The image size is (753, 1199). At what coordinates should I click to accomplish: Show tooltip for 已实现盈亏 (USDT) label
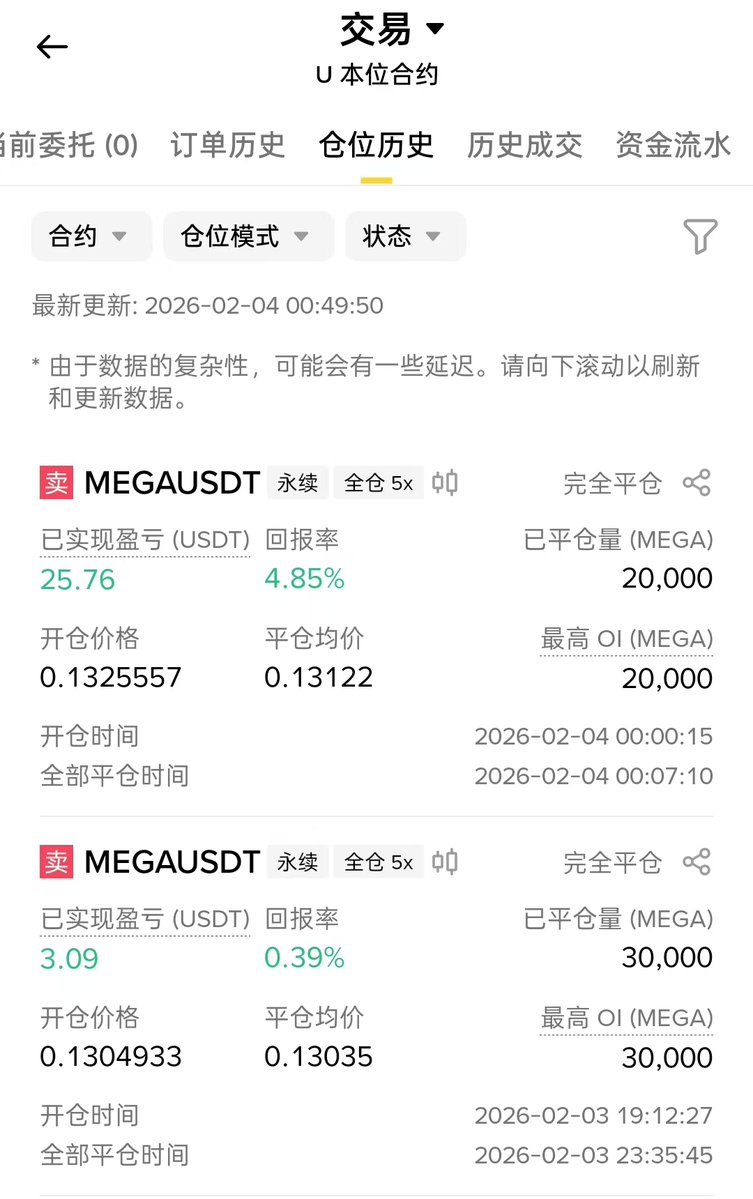tap(143, 540)
